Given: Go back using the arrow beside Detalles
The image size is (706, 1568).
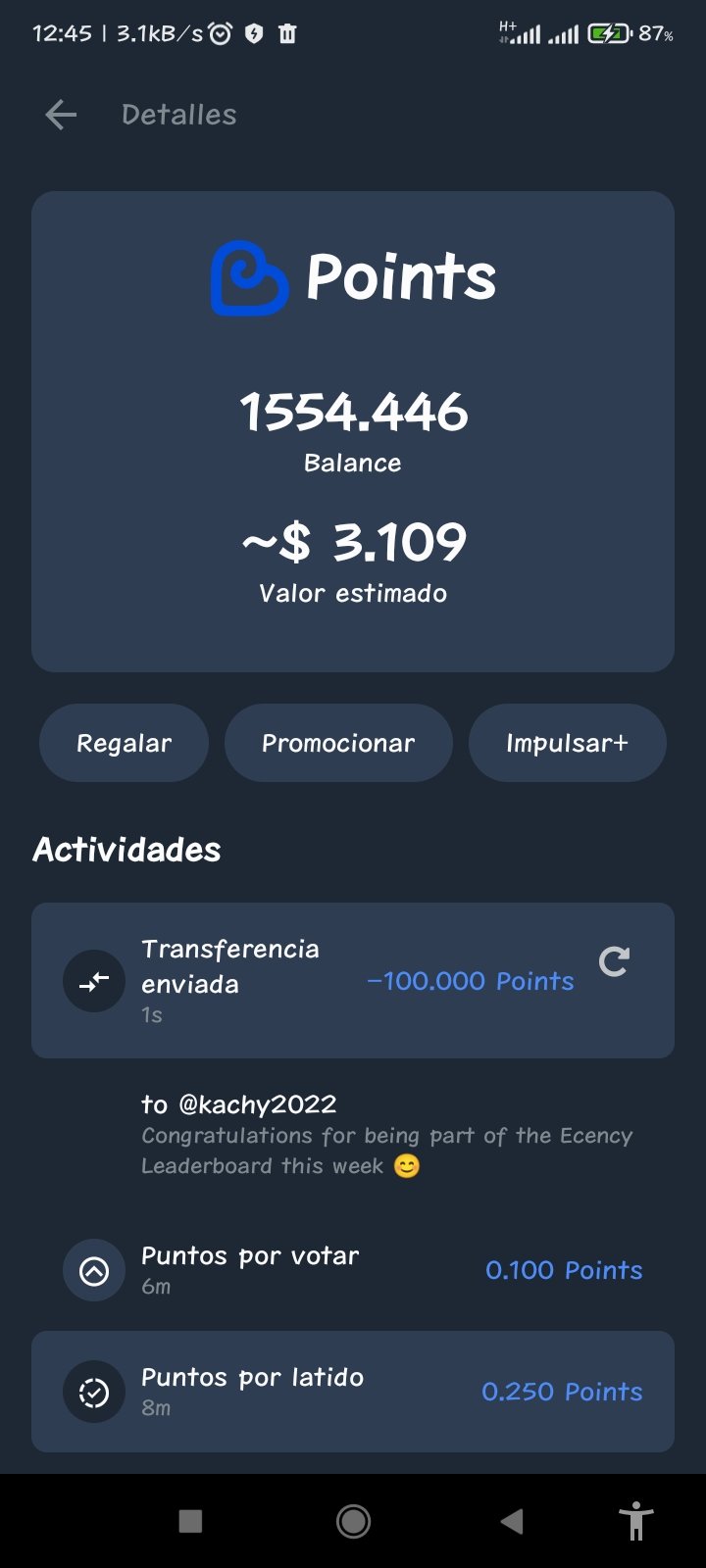Looking at the screenshot, I should pos(61,115).
